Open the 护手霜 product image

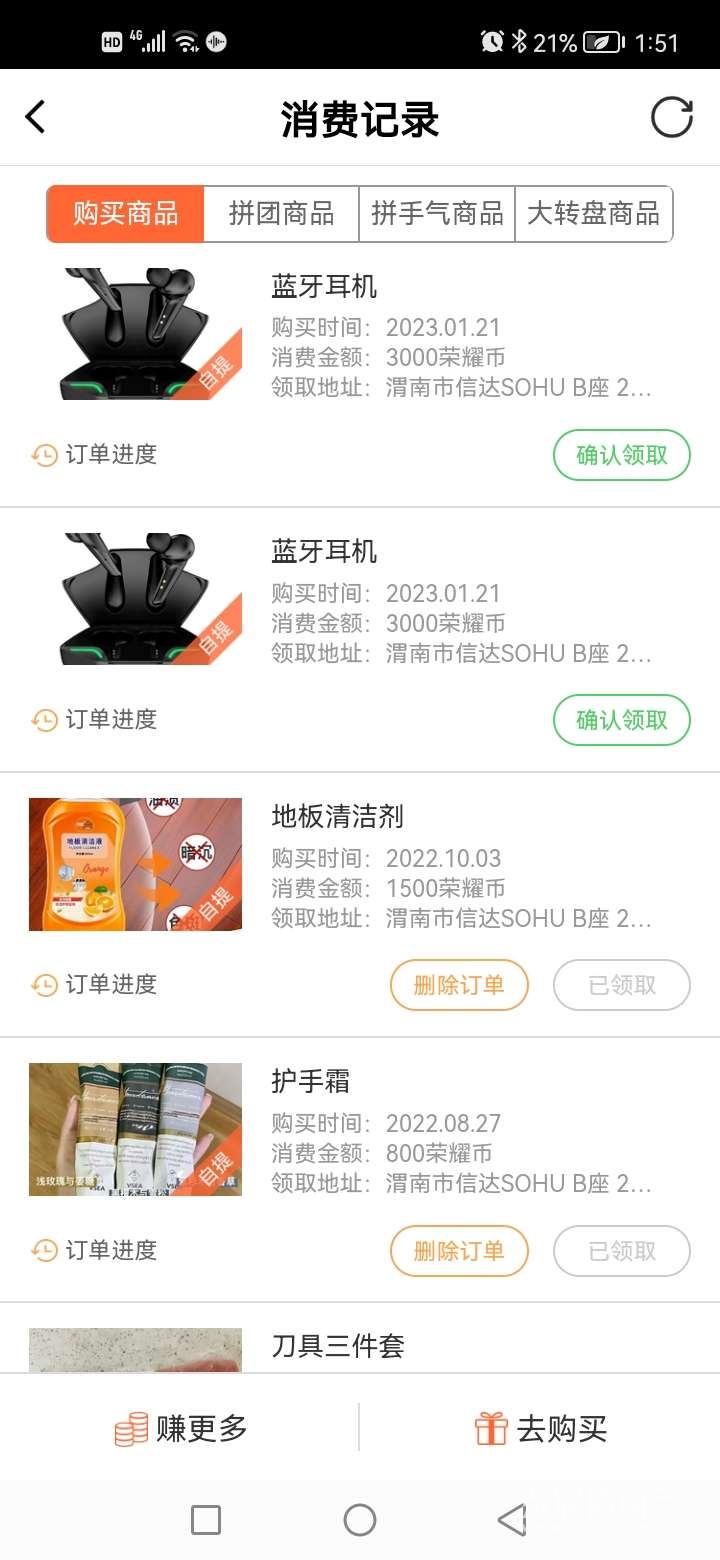(135, 1129)
